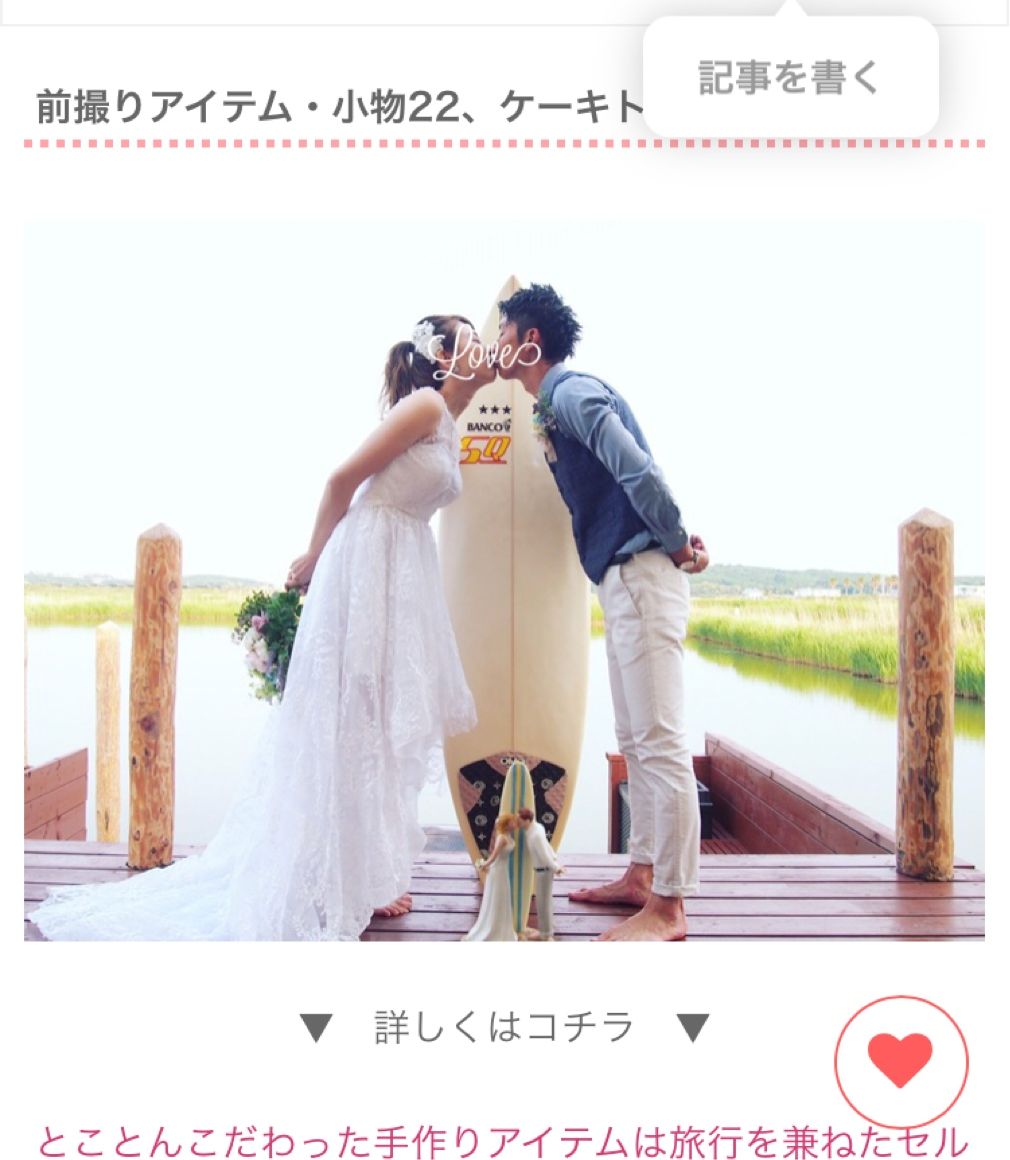The image size is (1010, 1160).
Task: Like the article with the heart button
Action: [x=901, y=1061]
